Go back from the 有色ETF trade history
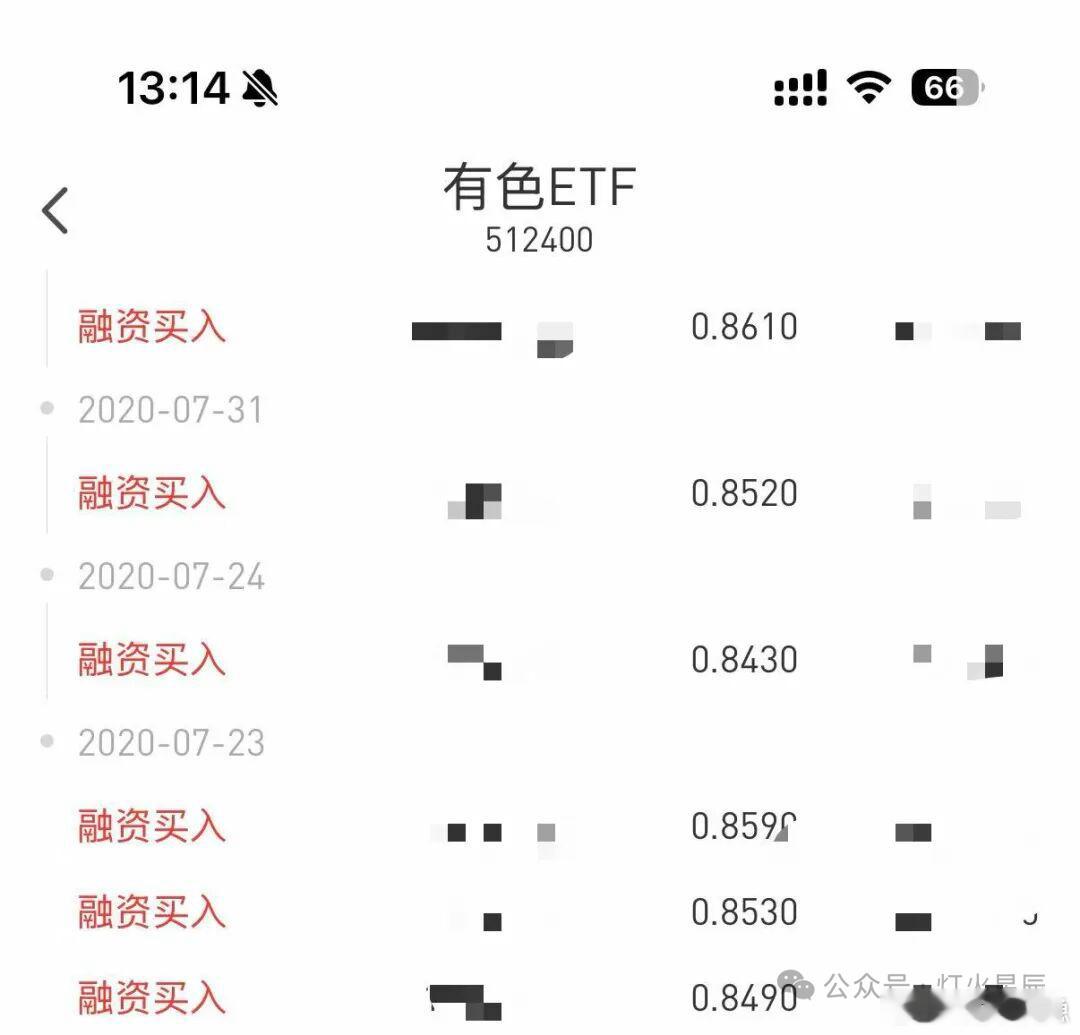 [x=56, y=210]
